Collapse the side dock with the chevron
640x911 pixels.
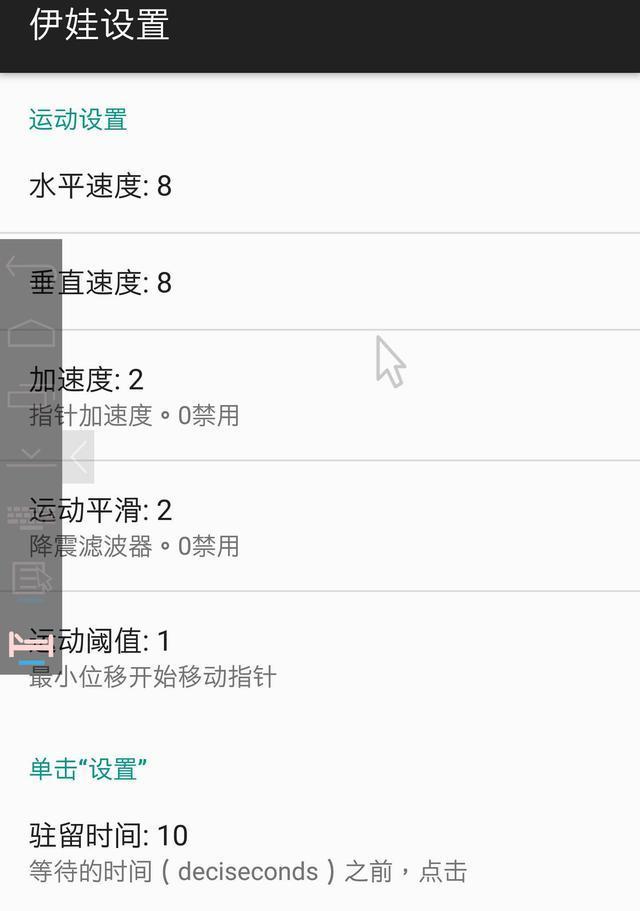point(79,457)
